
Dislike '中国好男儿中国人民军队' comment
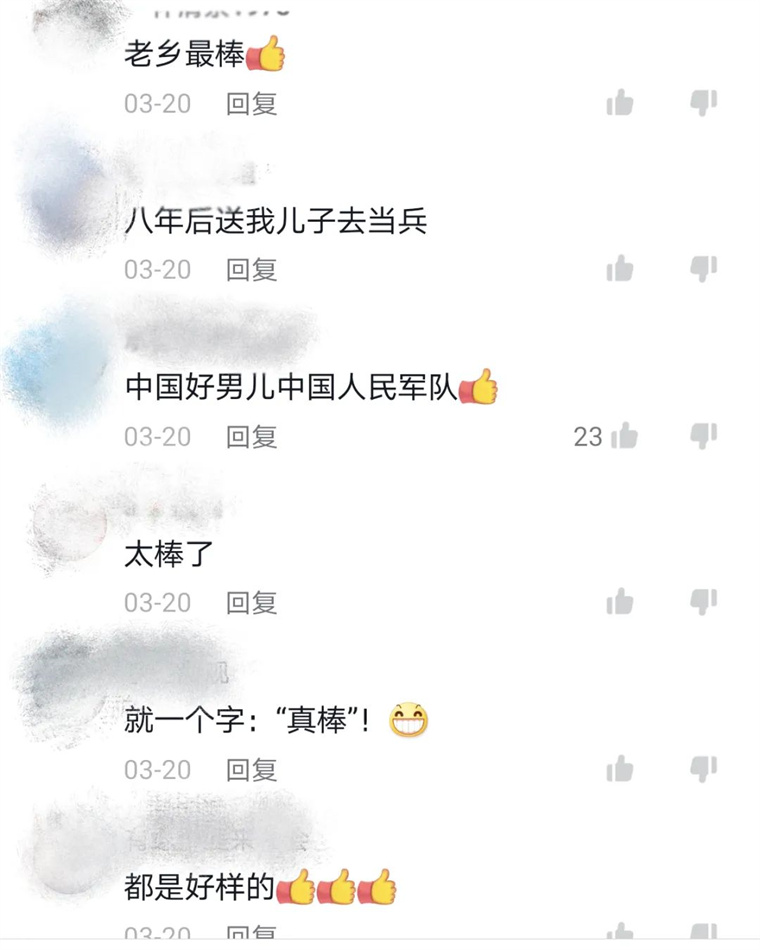click(x=704, y=436)
